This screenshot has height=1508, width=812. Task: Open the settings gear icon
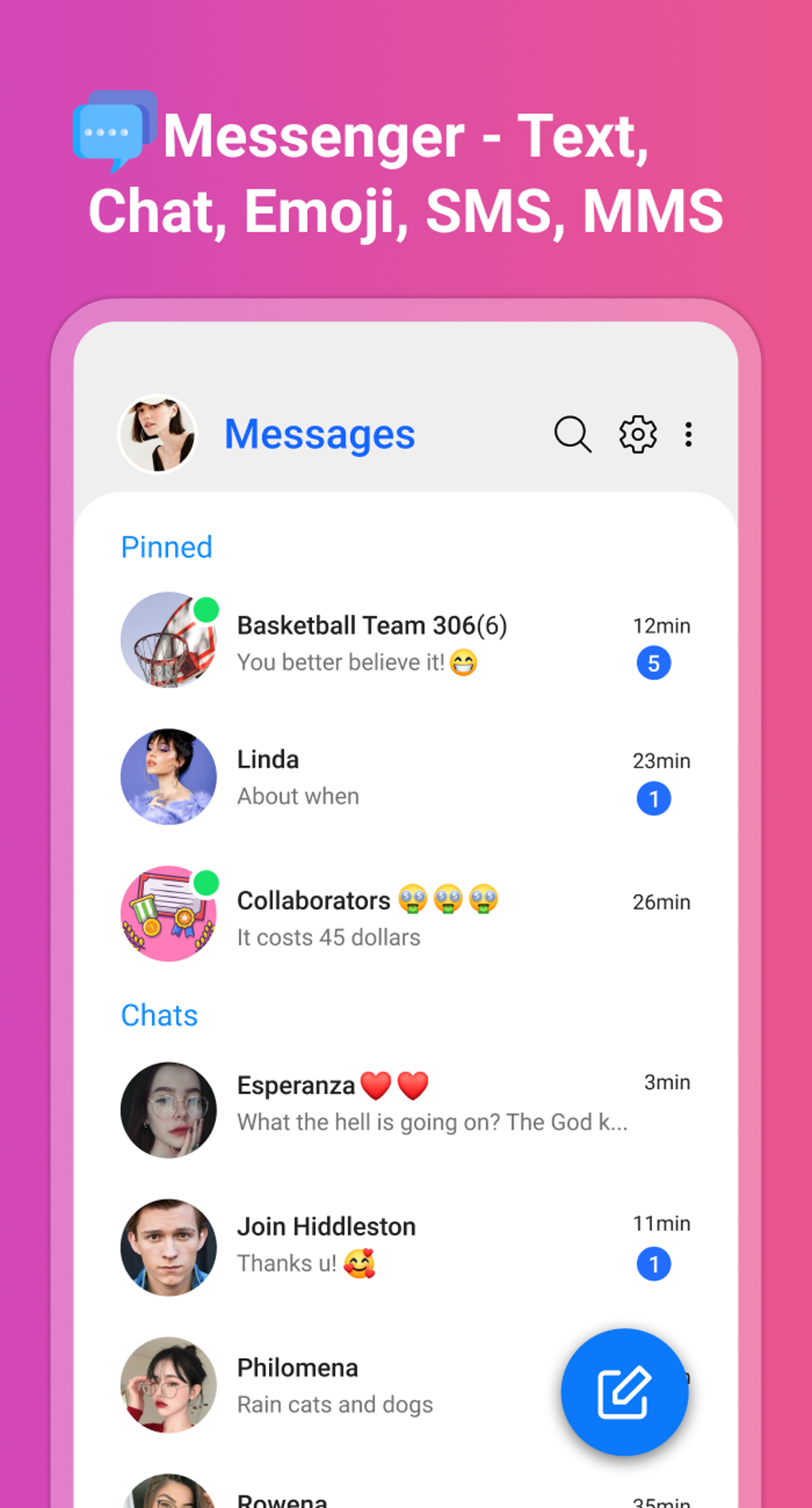[x=636, y=434]
